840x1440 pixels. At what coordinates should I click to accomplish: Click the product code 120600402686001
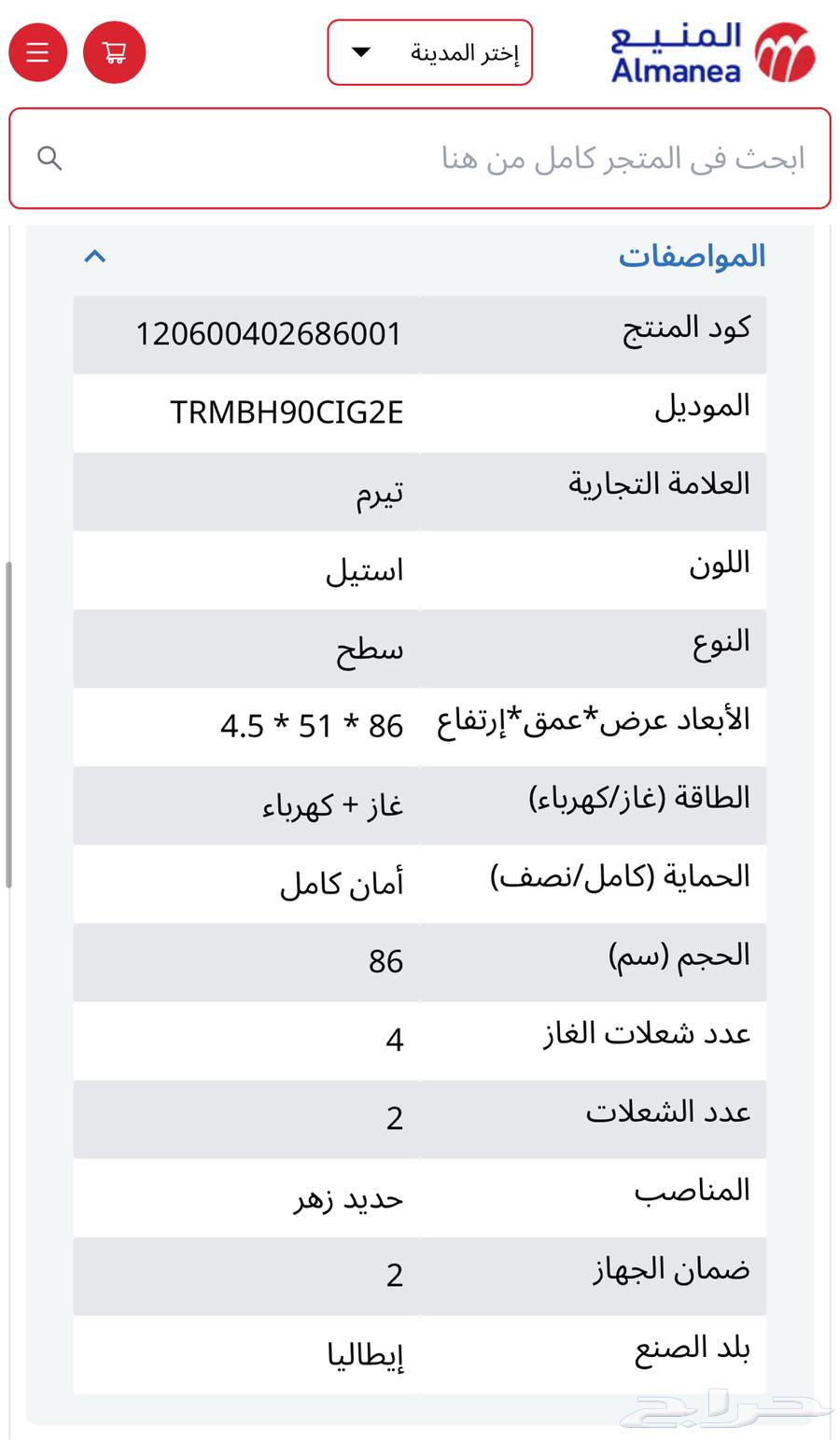coord(270,334)
